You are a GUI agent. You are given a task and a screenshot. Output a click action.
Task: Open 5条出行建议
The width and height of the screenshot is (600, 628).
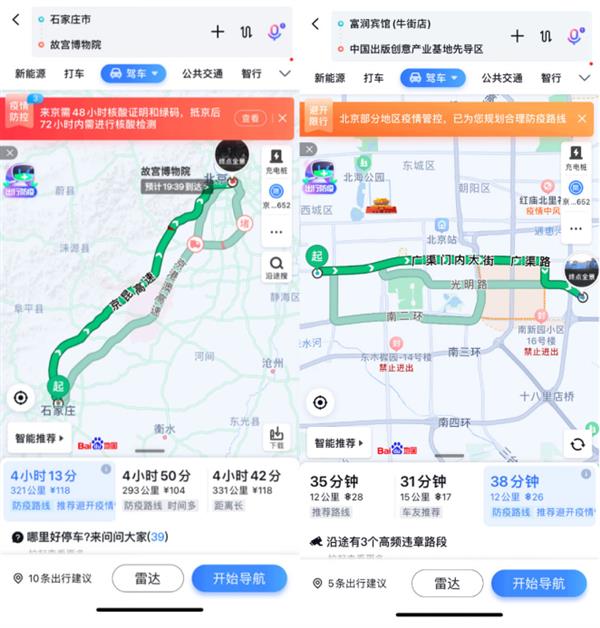coord(350,583)
